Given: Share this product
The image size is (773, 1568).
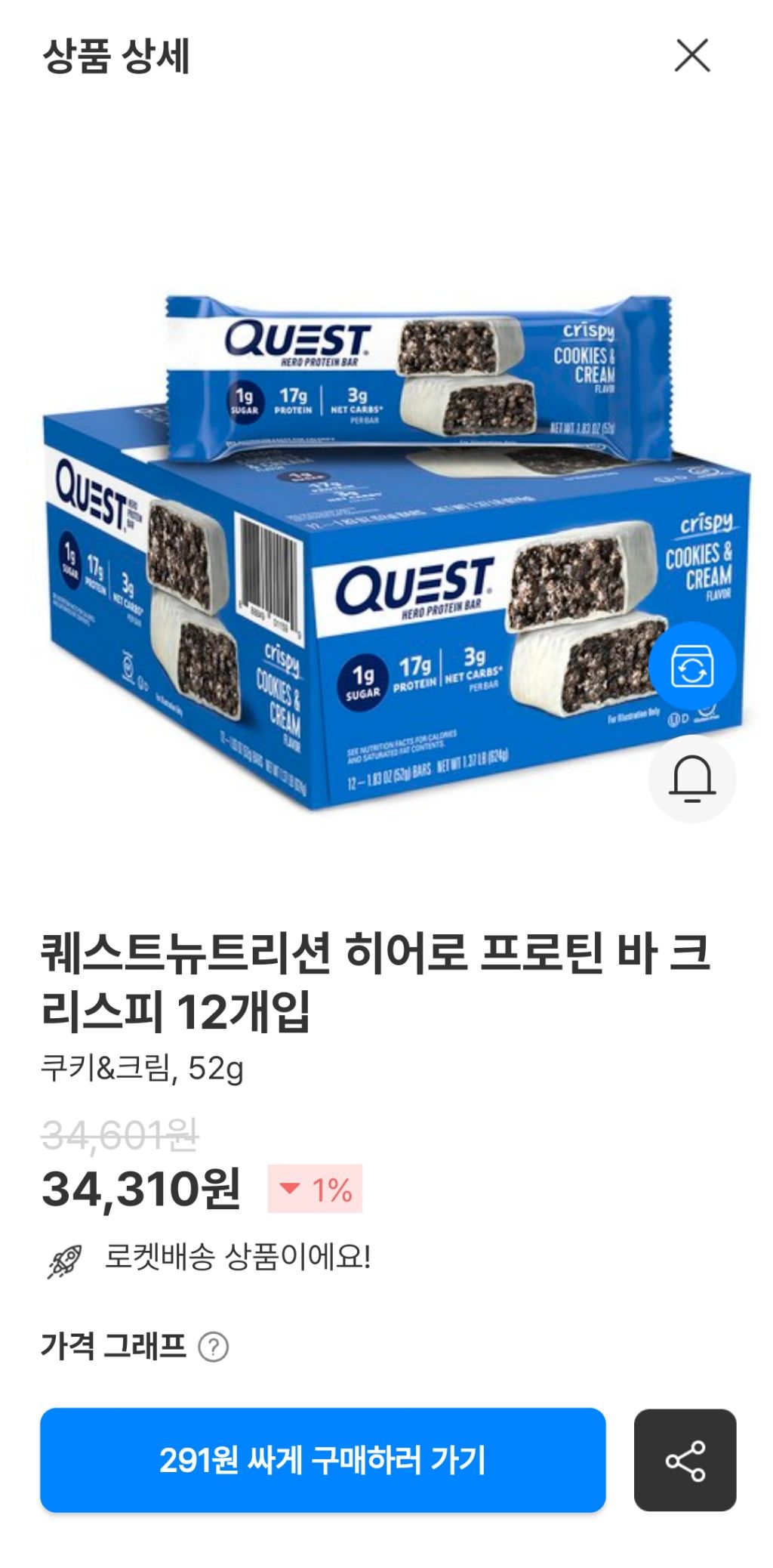Looking at the screenshot, I should coord(685,1459).
